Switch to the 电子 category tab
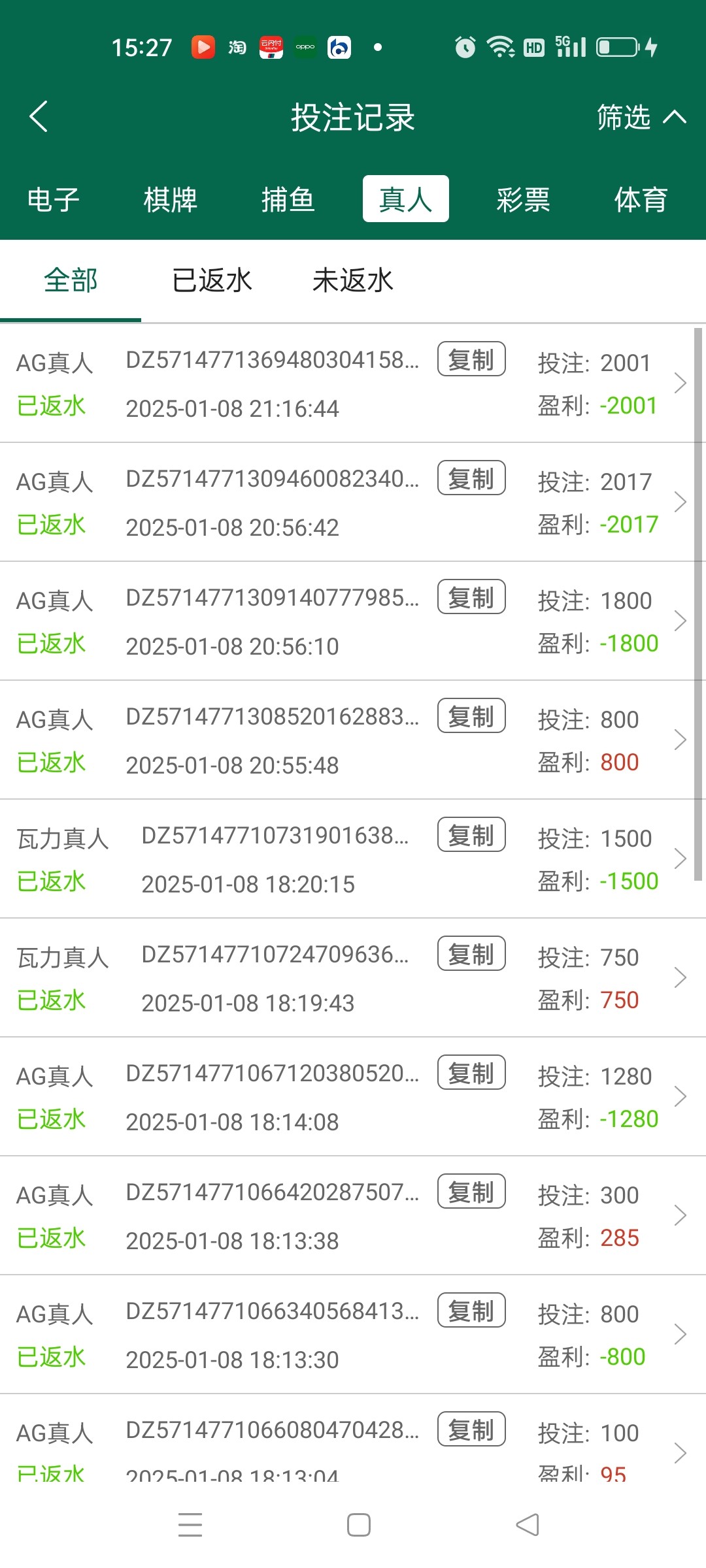706x1568 pixels. pyautogui.click(x=53, y=199)
